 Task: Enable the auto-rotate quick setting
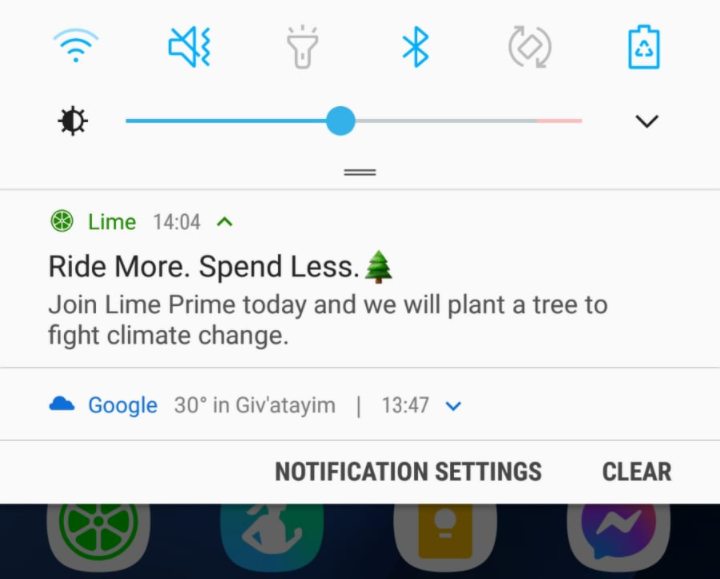[530, 46]
